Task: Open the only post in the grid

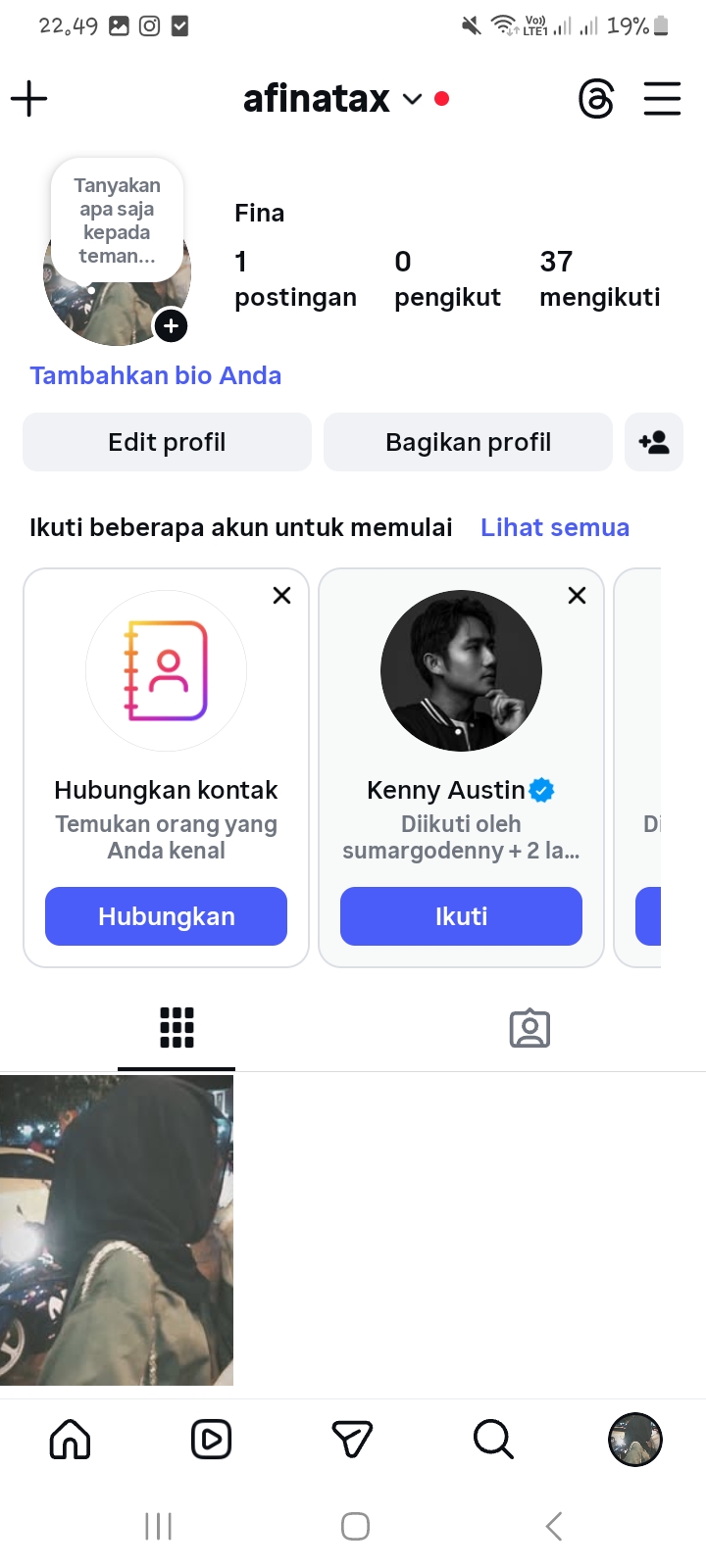Action: coord(117,1230)
